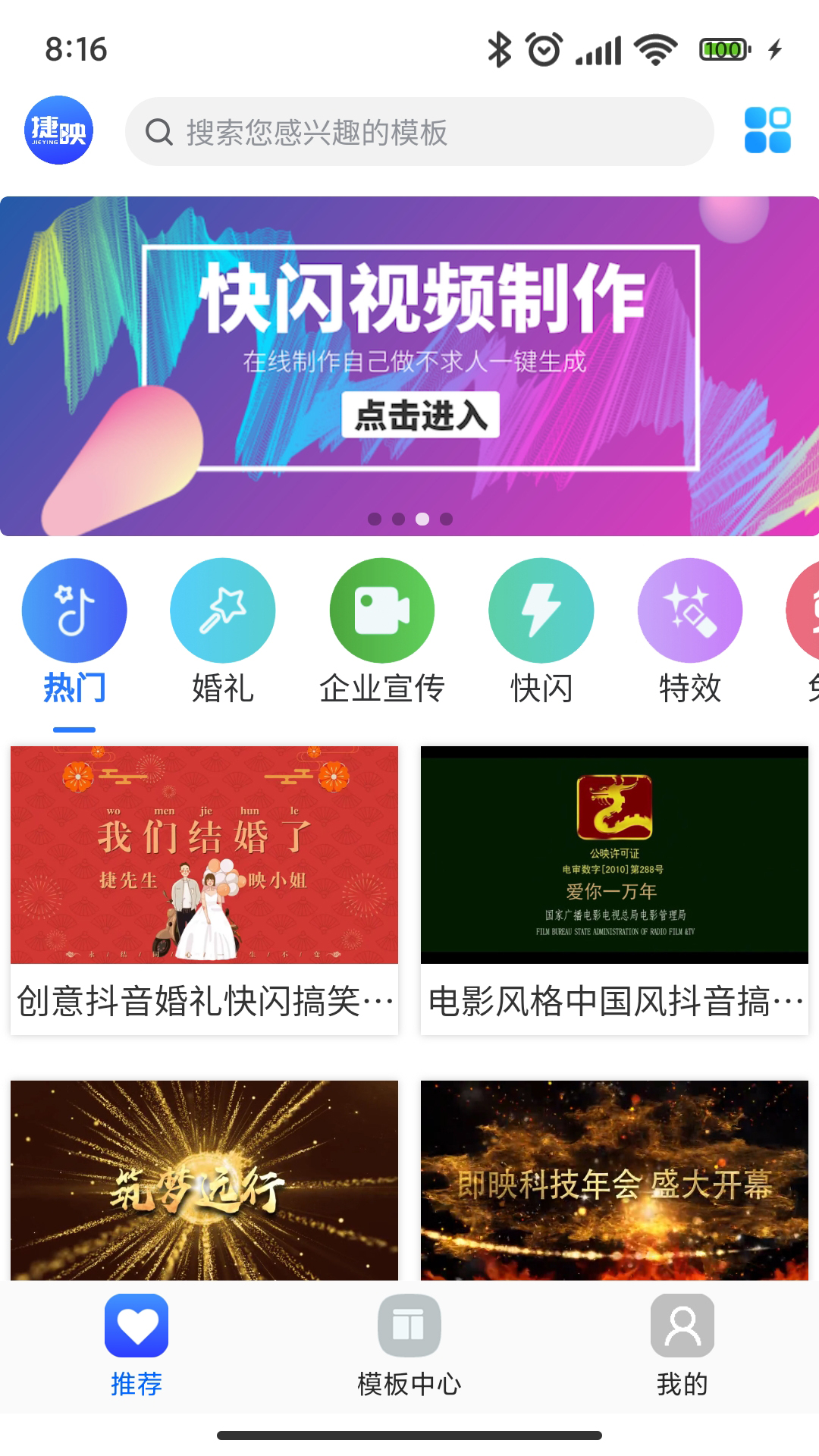The image size is (819, 1456).
Task: Open the 捷映 app logo icon
Action: coord(57,130)
